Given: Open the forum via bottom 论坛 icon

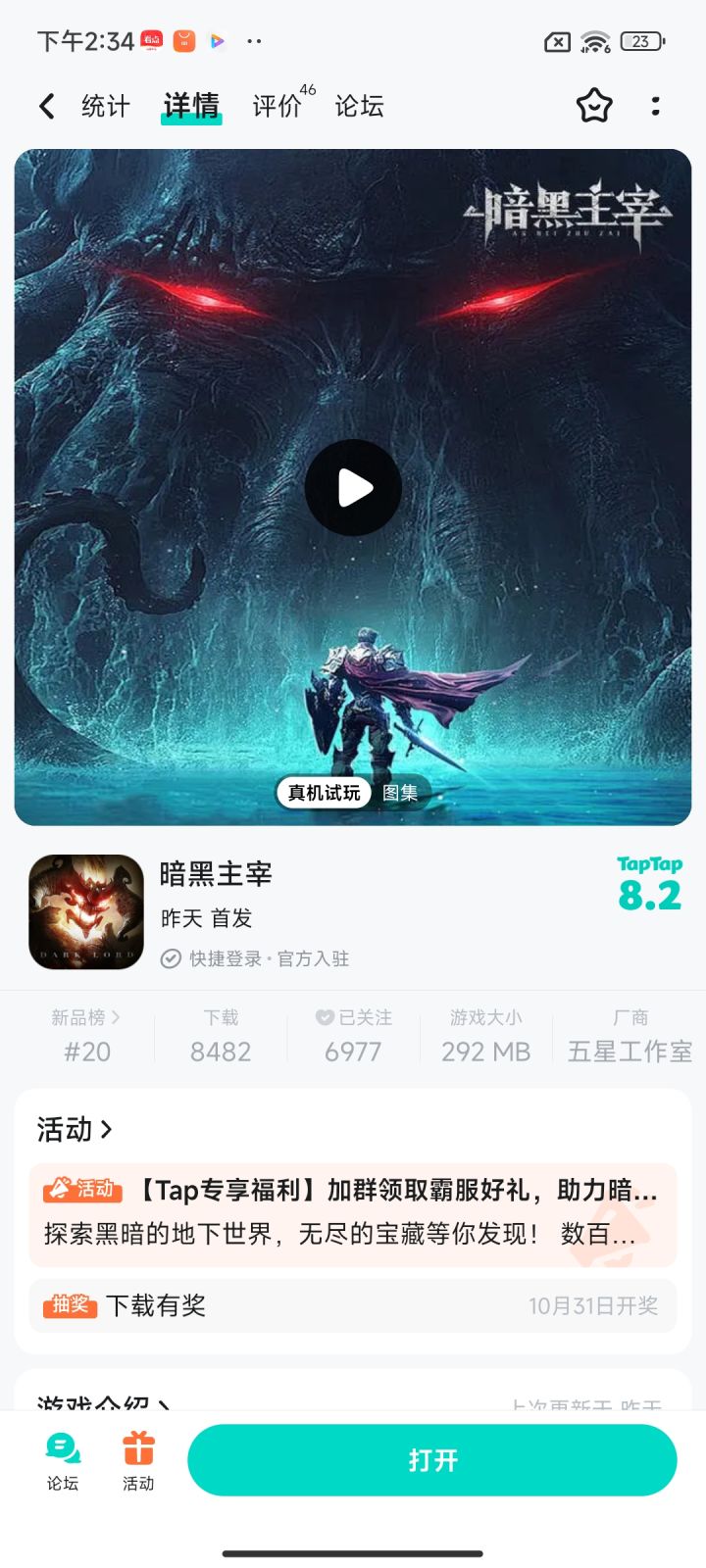Looking at the screenshot, I should point(61,1459).
